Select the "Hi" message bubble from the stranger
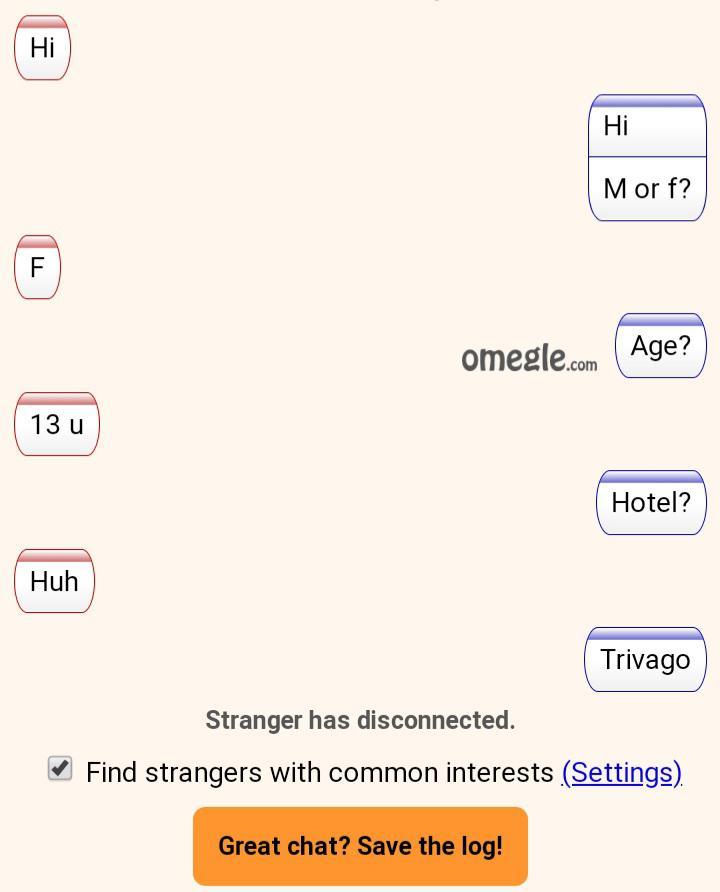 42,47
